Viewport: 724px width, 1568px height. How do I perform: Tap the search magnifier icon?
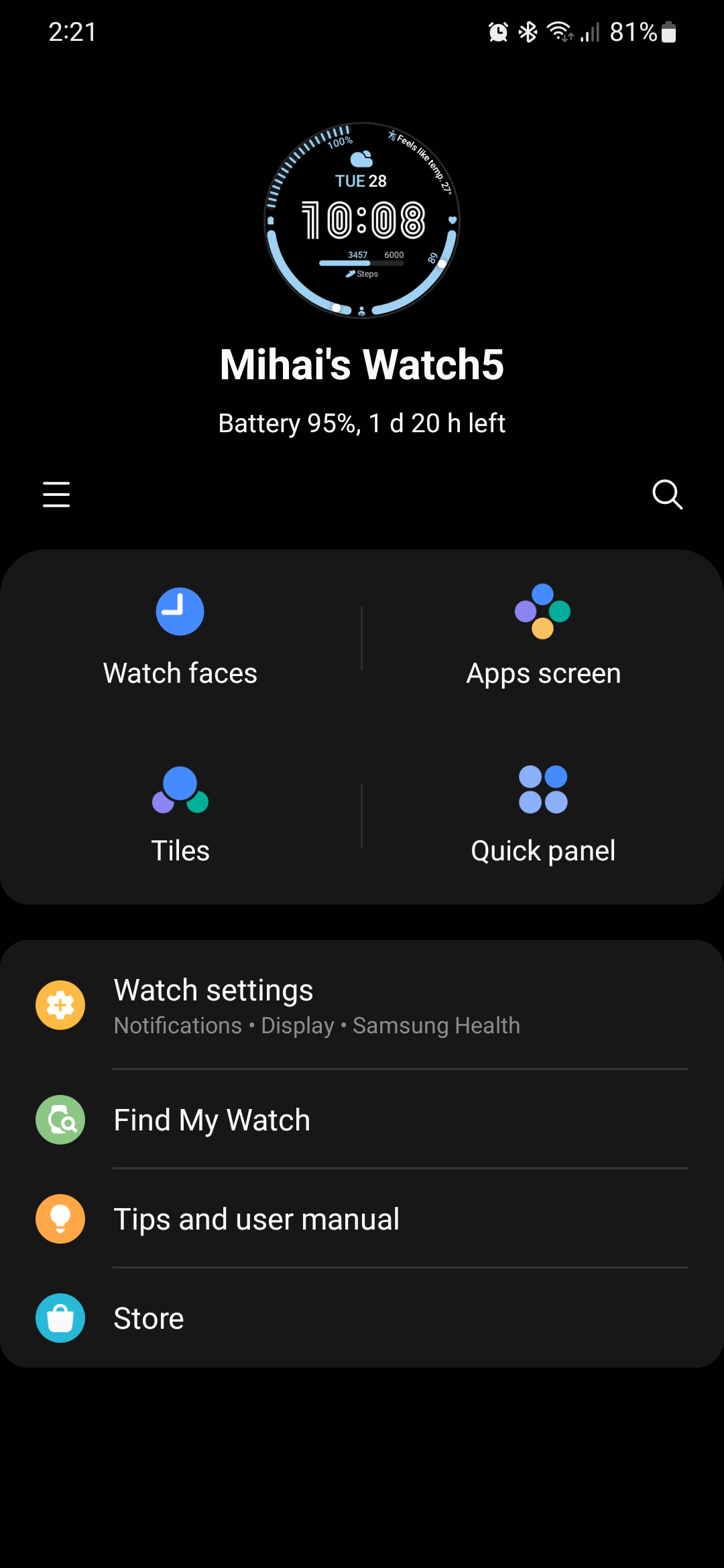667,495
